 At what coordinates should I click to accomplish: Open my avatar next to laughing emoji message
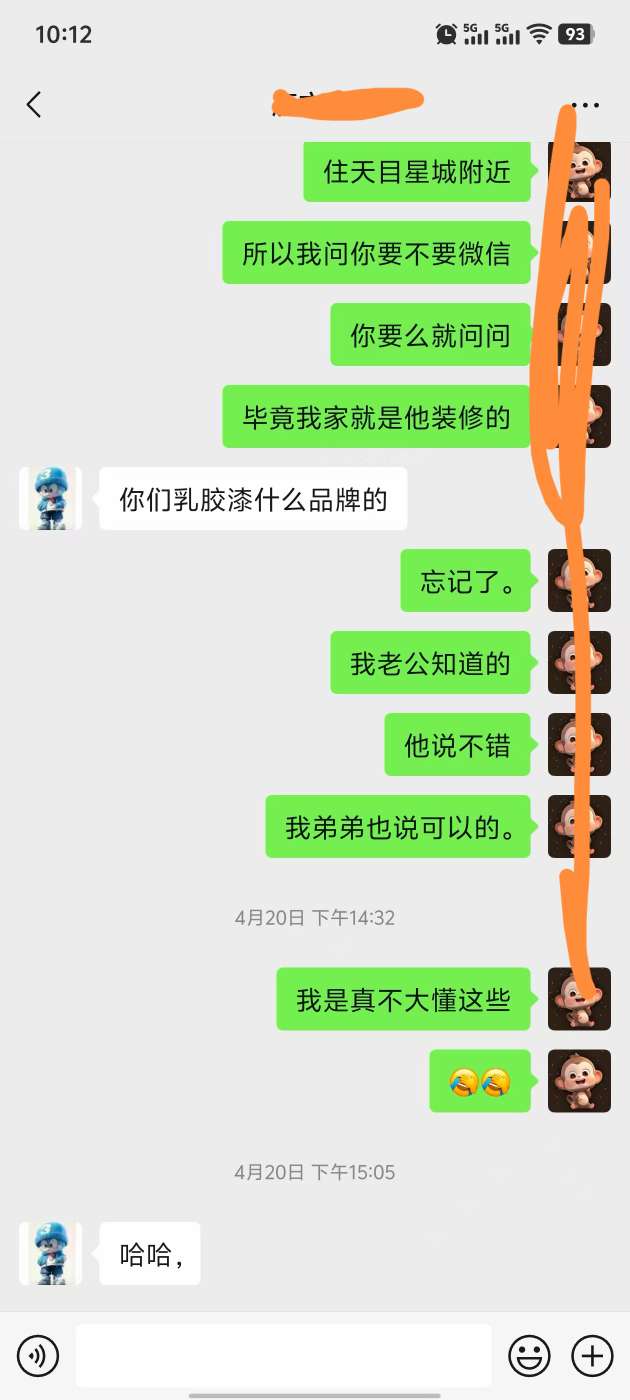click(579, 1081)
